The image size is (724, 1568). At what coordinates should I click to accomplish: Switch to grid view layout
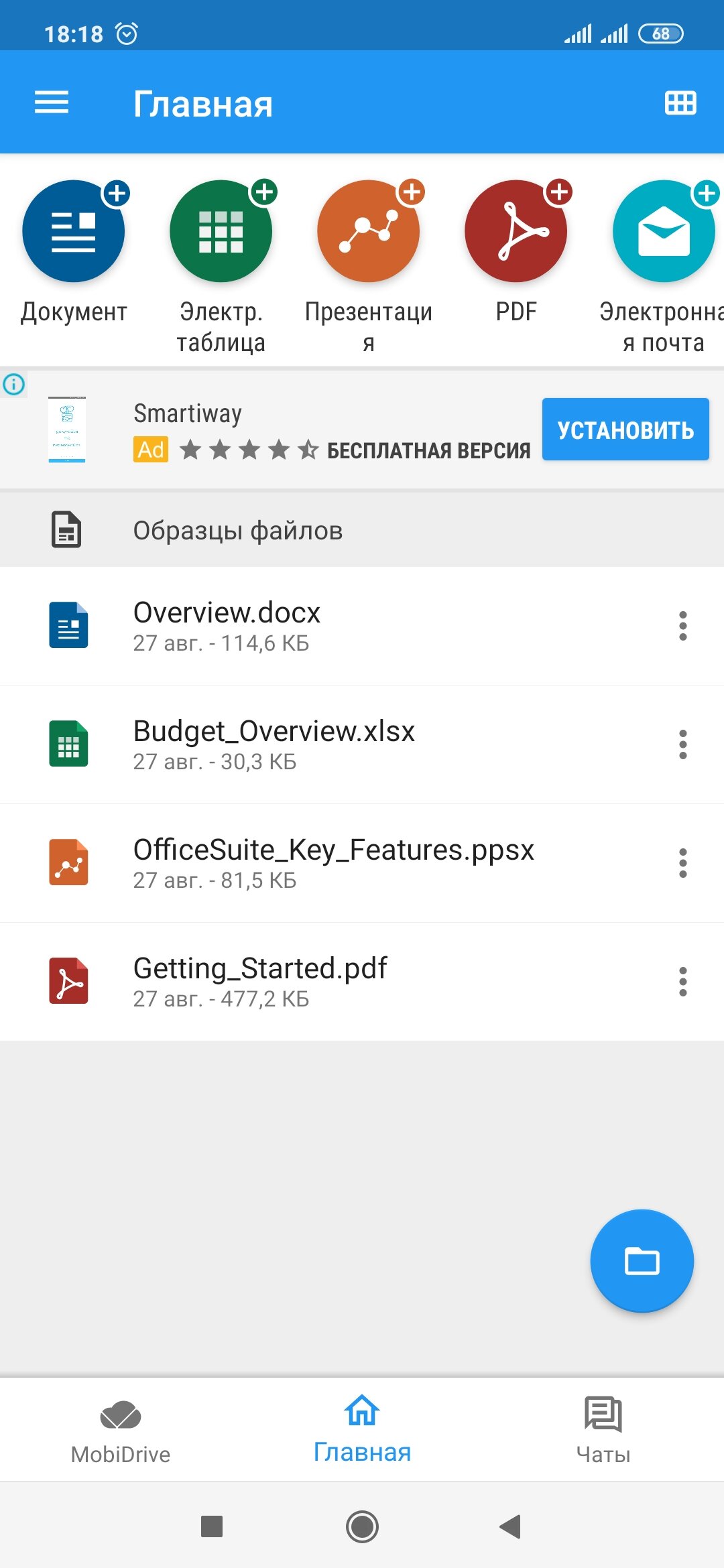click(680, 103)
